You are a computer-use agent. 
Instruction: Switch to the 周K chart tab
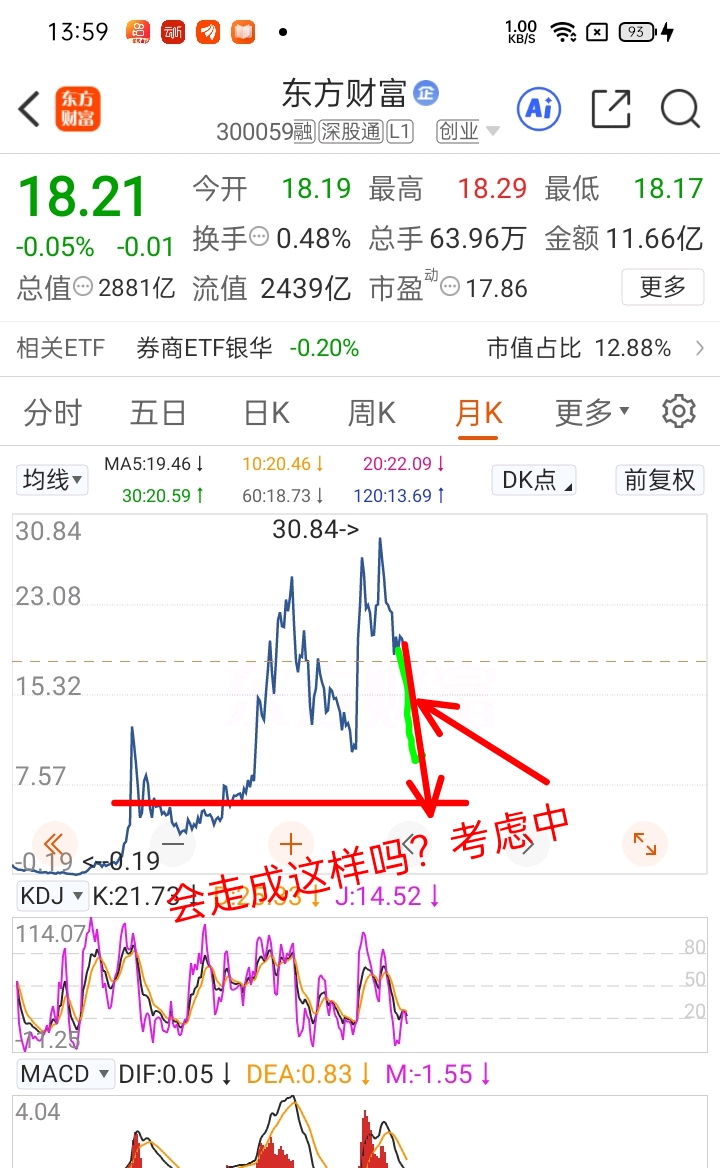(372, 413)
